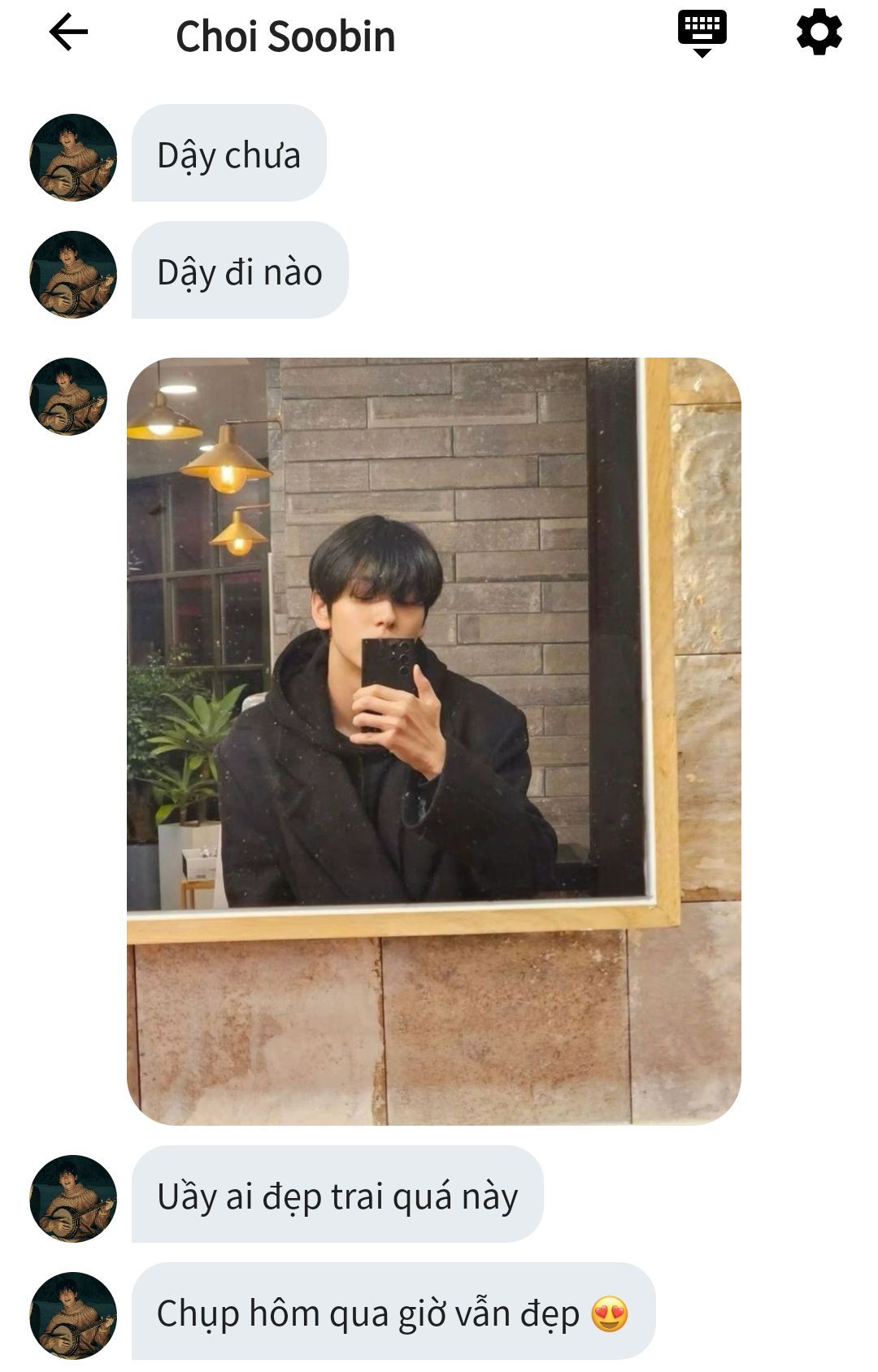Open the mirror selfie photo message

[433, 740]
